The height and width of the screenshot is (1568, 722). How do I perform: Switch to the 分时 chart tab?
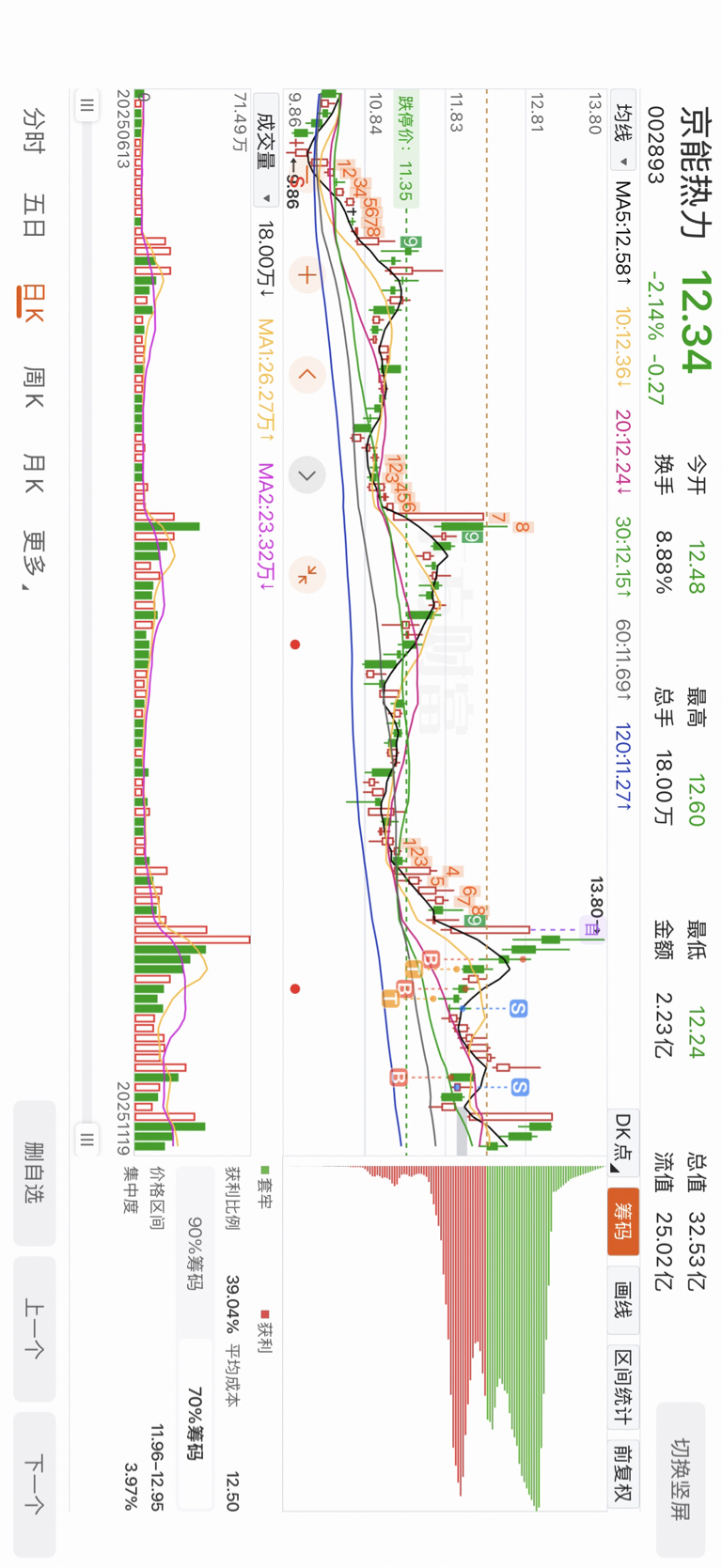34,130
